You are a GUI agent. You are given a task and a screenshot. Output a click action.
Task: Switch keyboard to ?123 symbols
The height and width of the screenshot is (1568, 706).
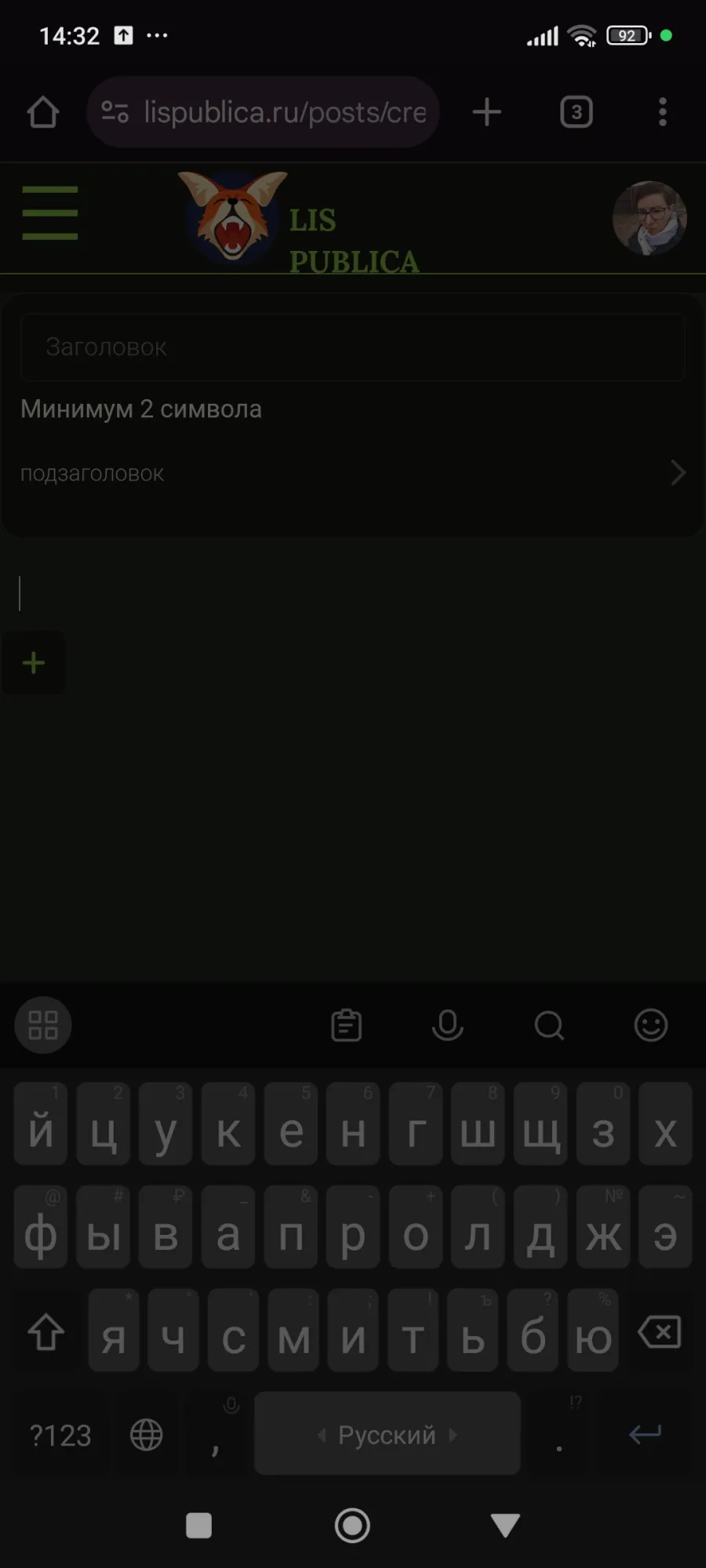(x=60, y=1436)
